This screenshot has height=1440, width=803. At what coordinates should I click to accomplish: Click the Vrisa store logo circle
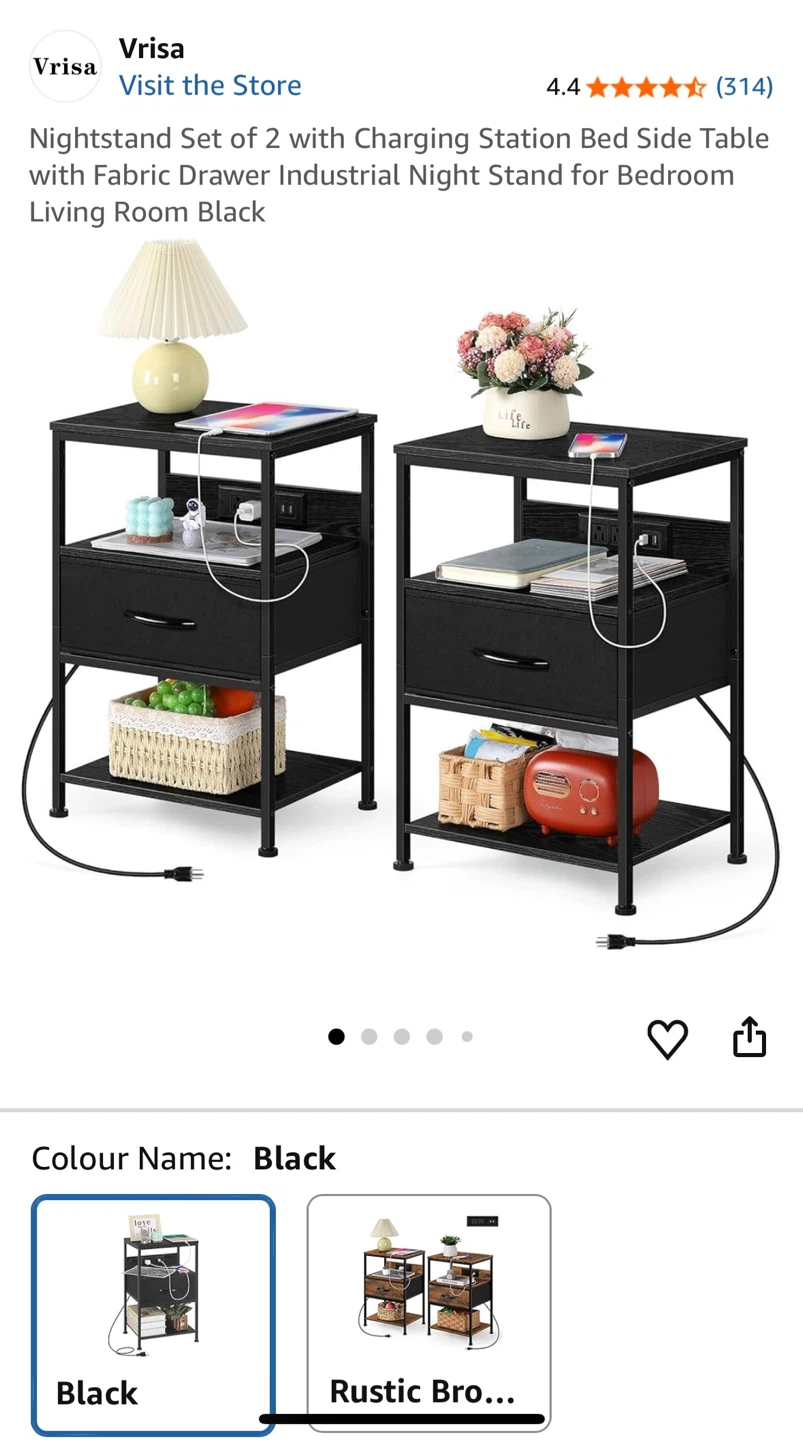64,65
